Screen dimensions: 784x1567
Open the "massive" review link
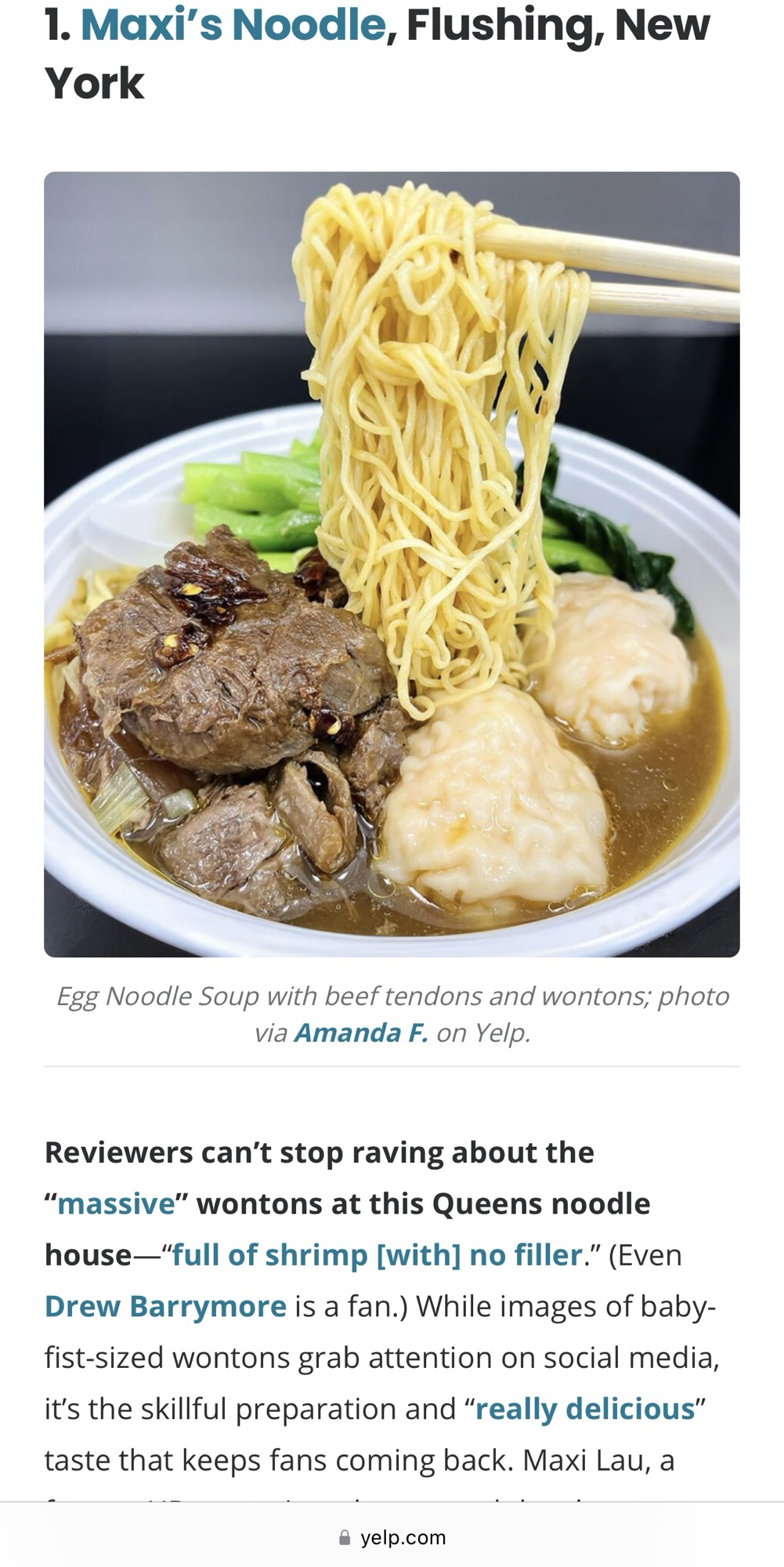(116, 1203)
